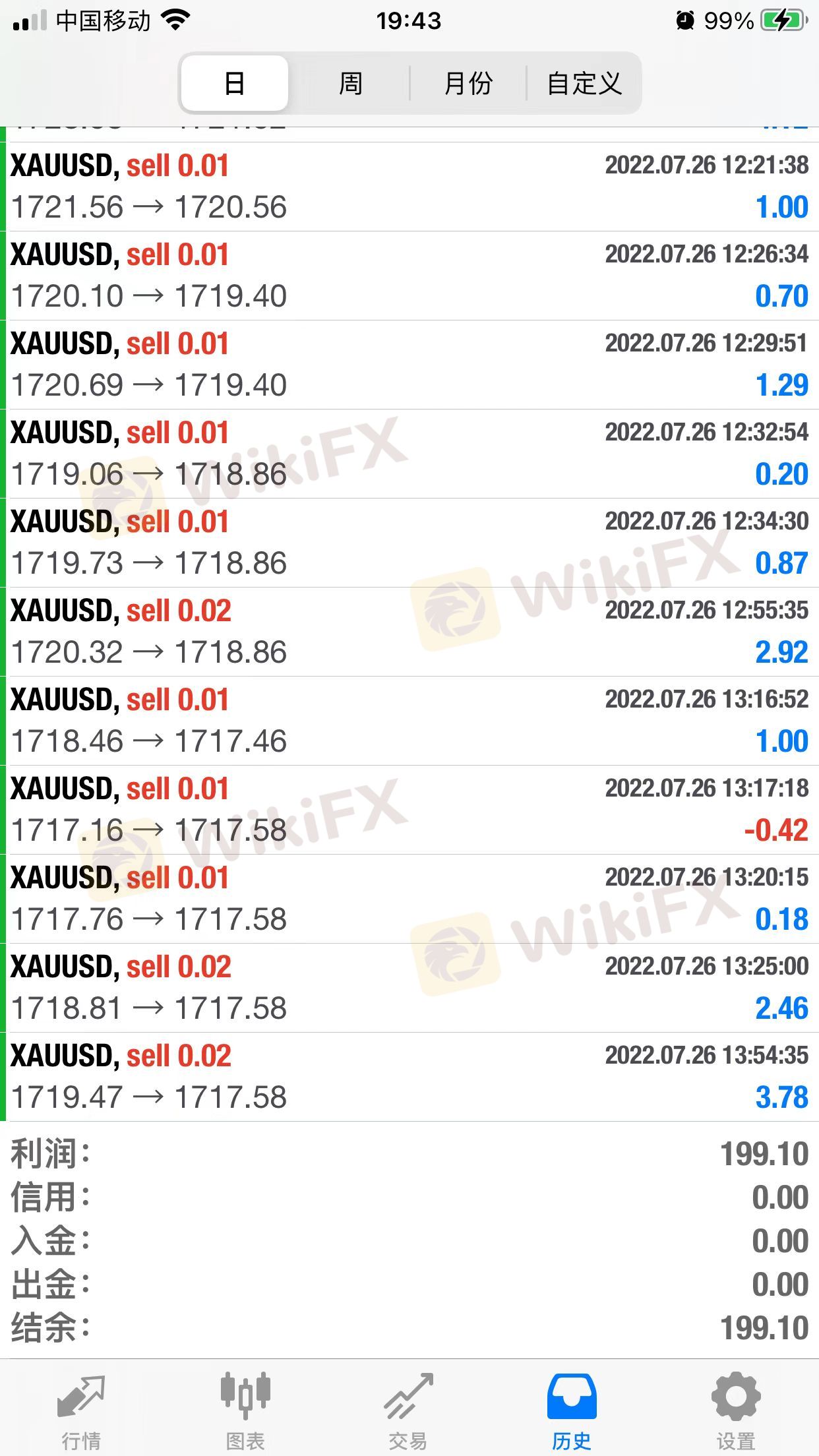
Task: Expand the trade with 0.20 profit at 12:32:54
Action: (409, 454)
